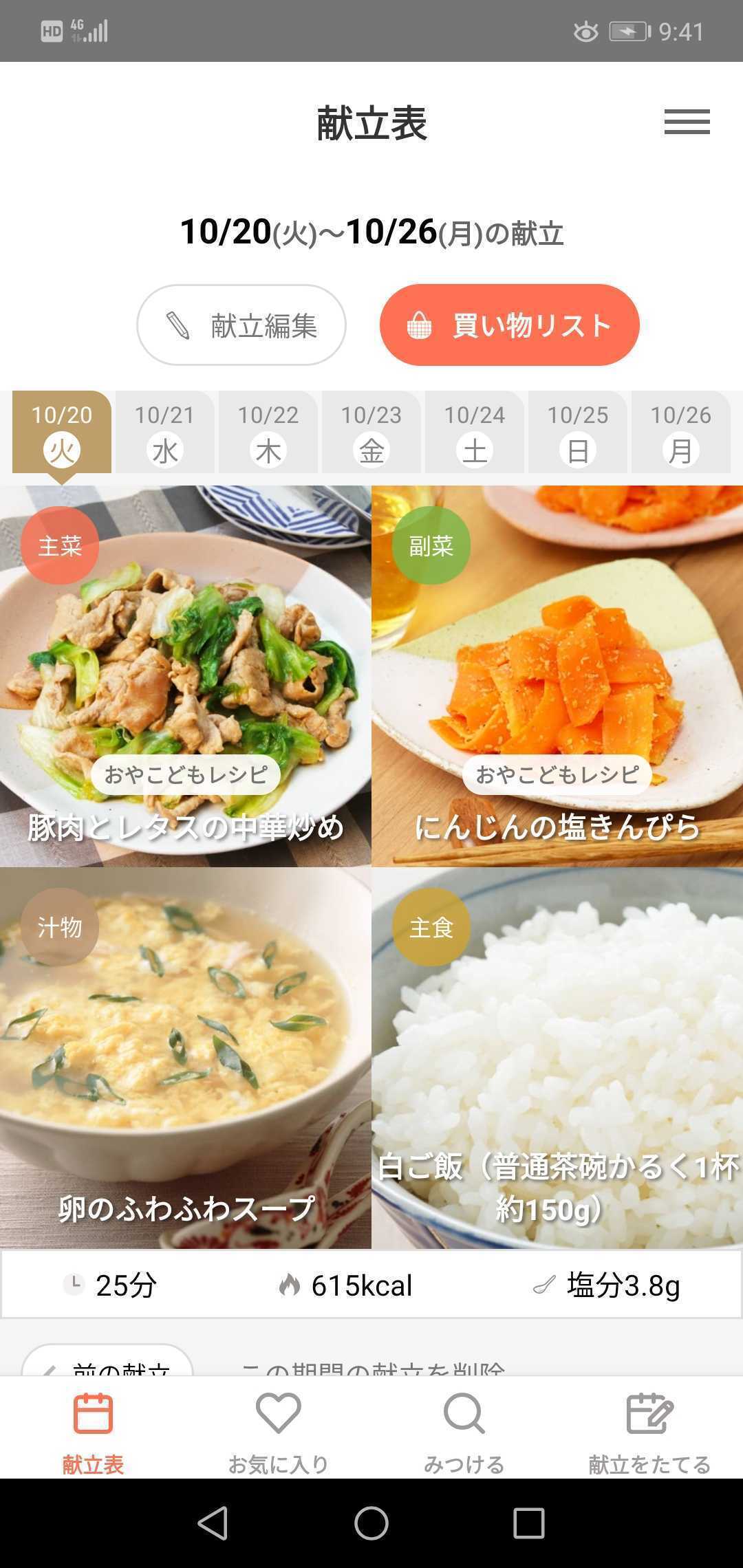Tap the 献立編集 button

click(241, 325)
